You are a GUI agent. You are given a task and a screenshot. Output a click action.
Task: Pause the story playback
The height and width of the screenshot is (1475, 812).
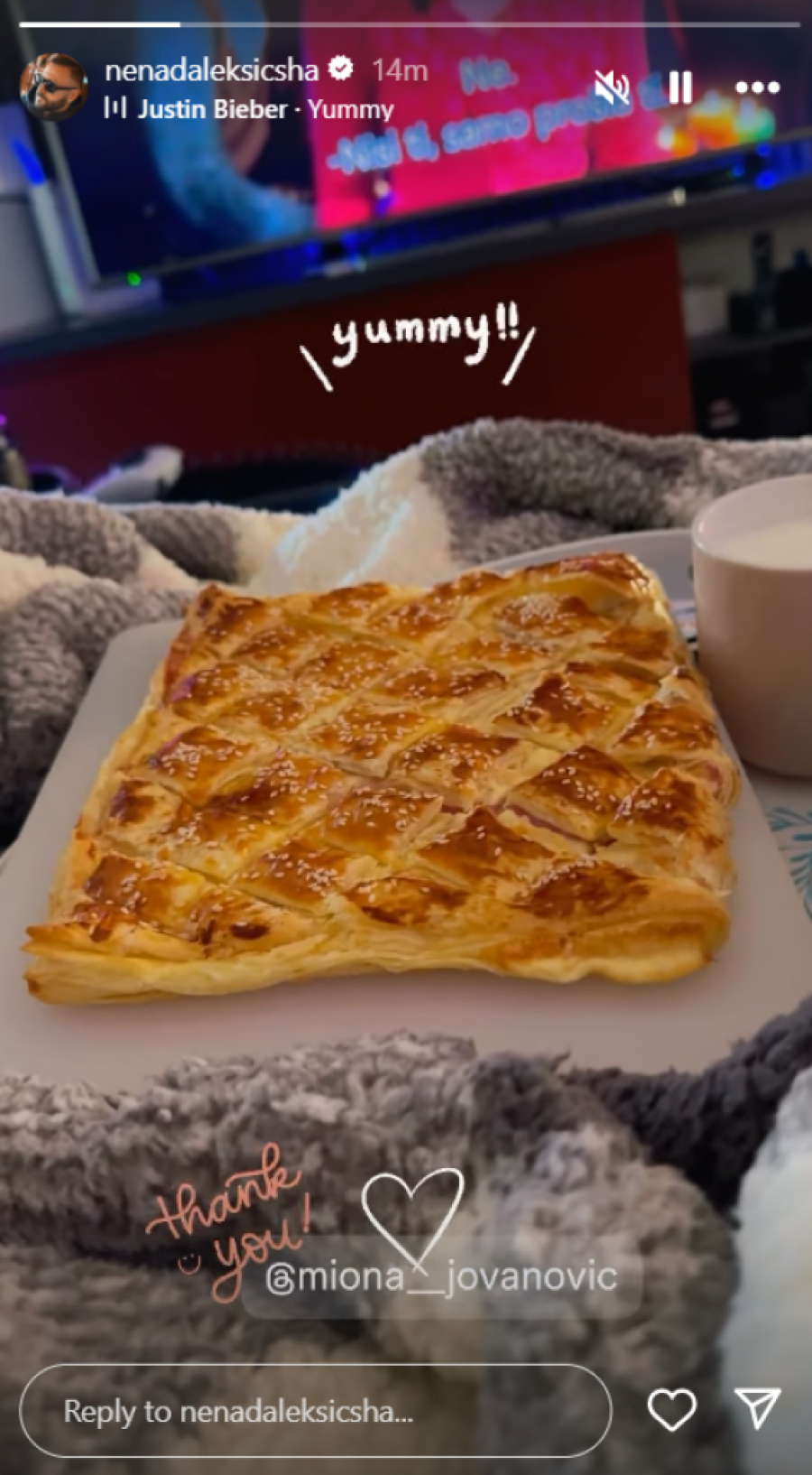(x=681, y=88)
